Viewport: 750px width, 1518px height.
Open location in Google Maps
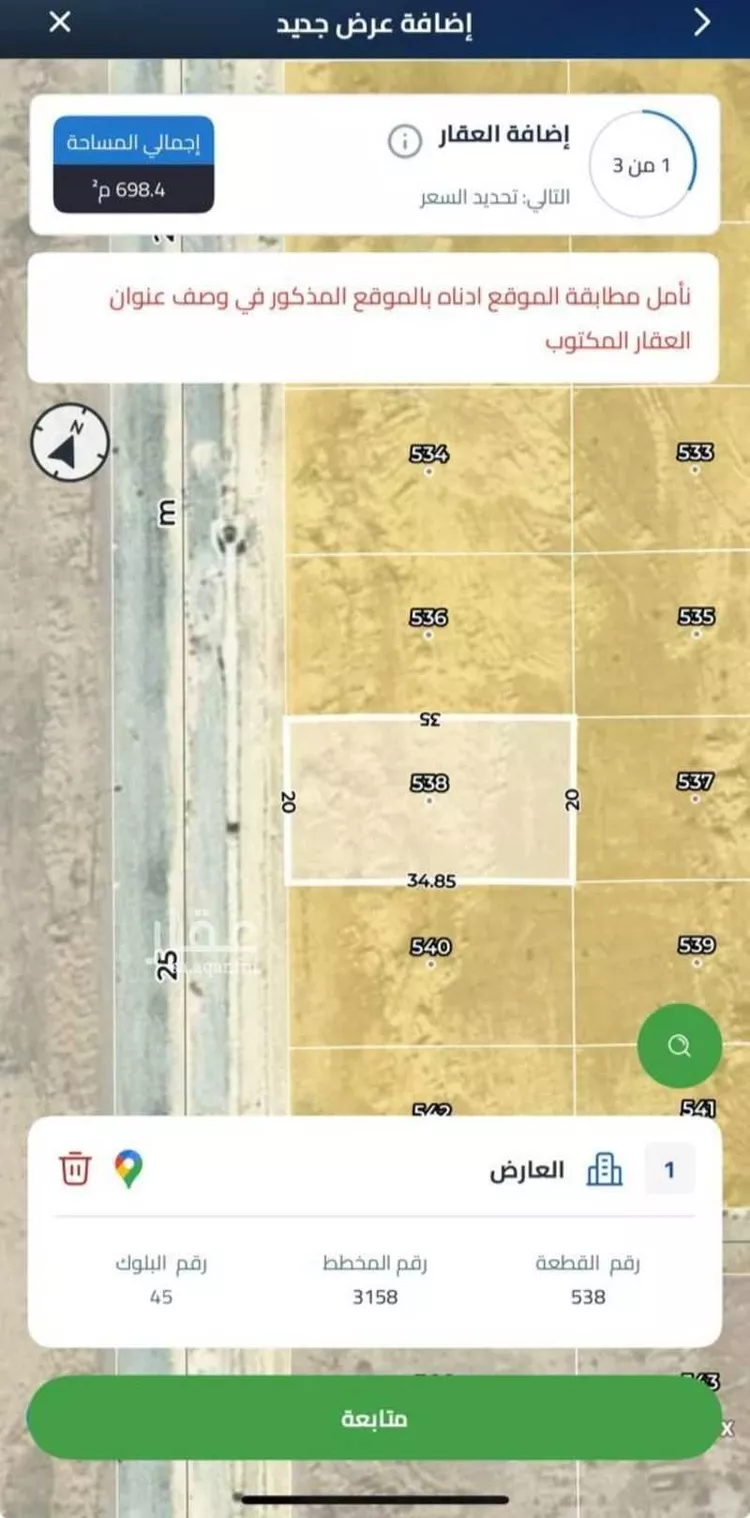(x=128, y=1168)
